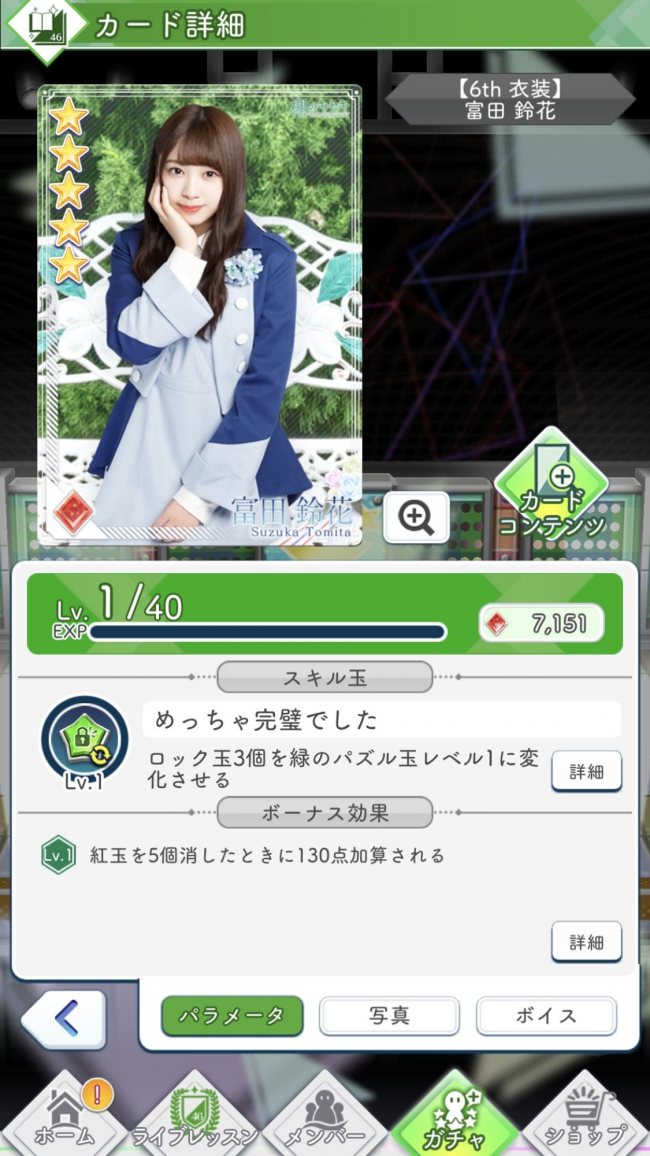Switch to the ボイス tab

point(546,1016)
